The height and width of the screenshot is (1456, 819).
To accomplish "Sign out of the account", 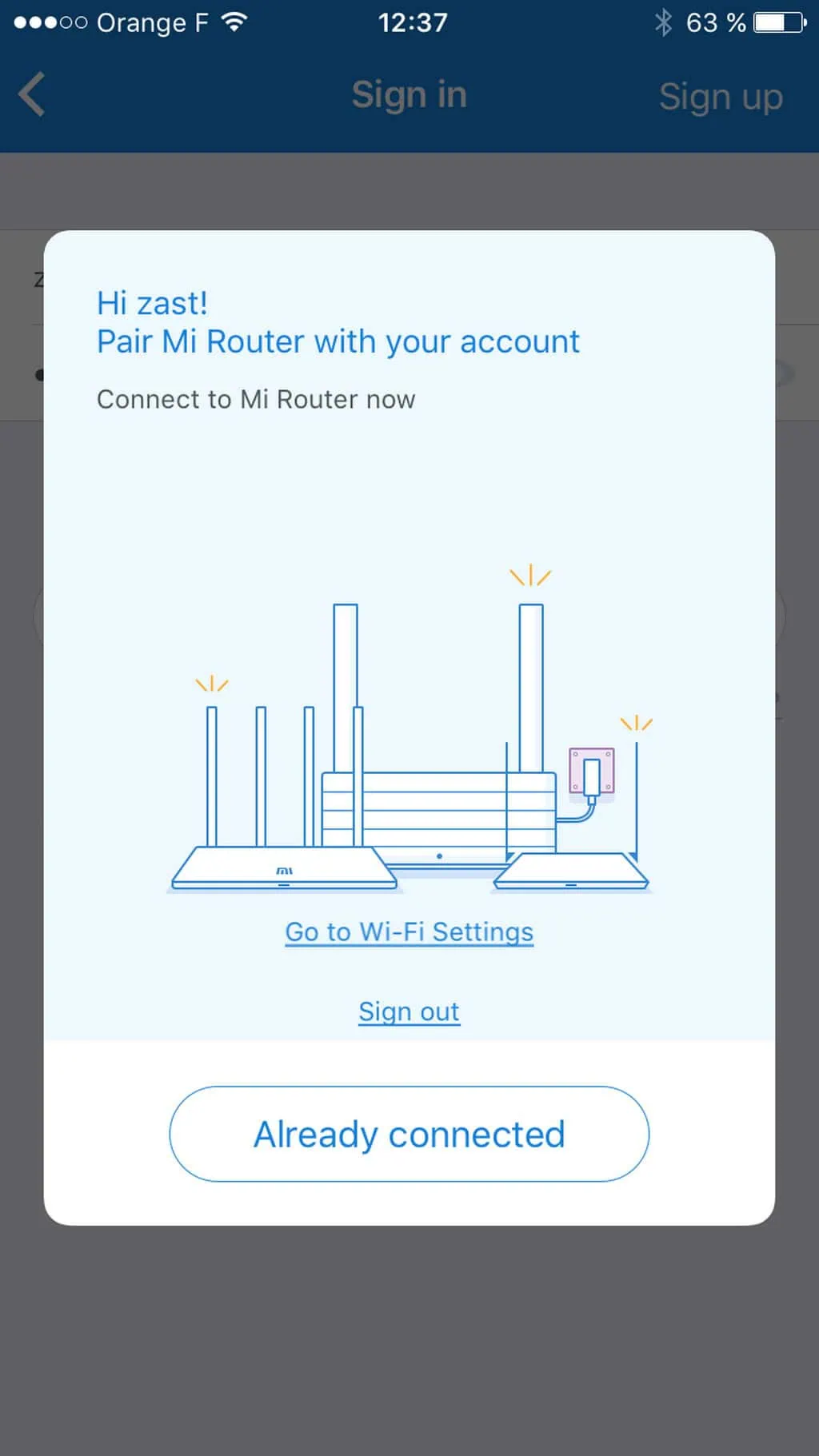I will point(409,1011).
